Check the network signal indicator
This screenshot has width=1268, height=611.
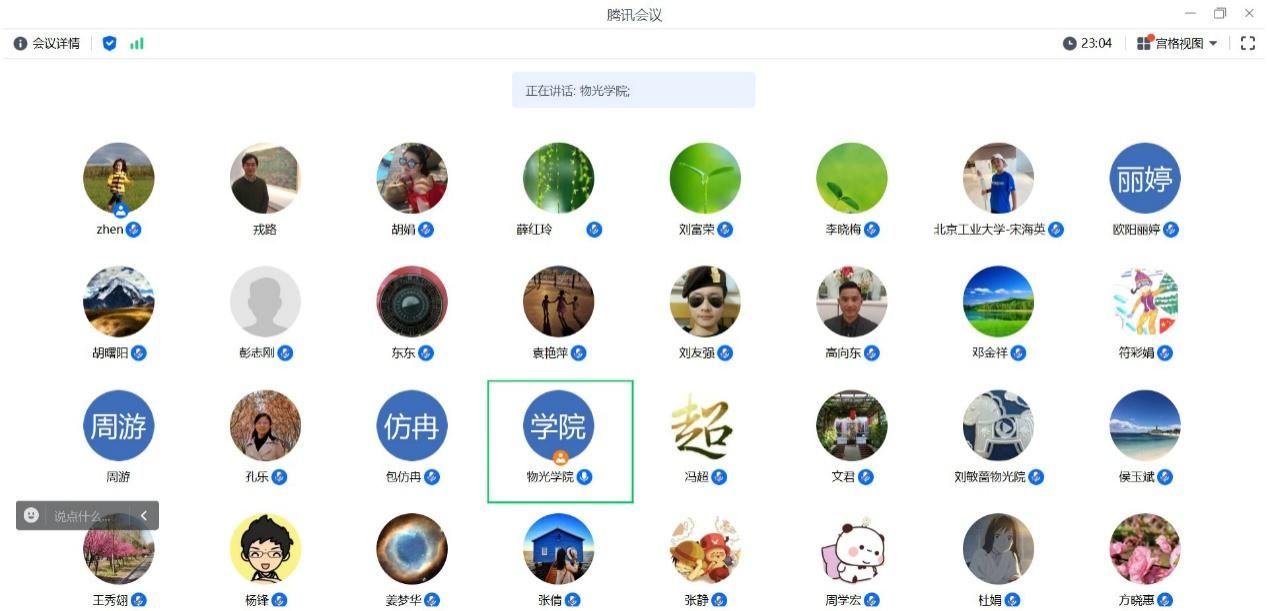click(x=137, y=44)
